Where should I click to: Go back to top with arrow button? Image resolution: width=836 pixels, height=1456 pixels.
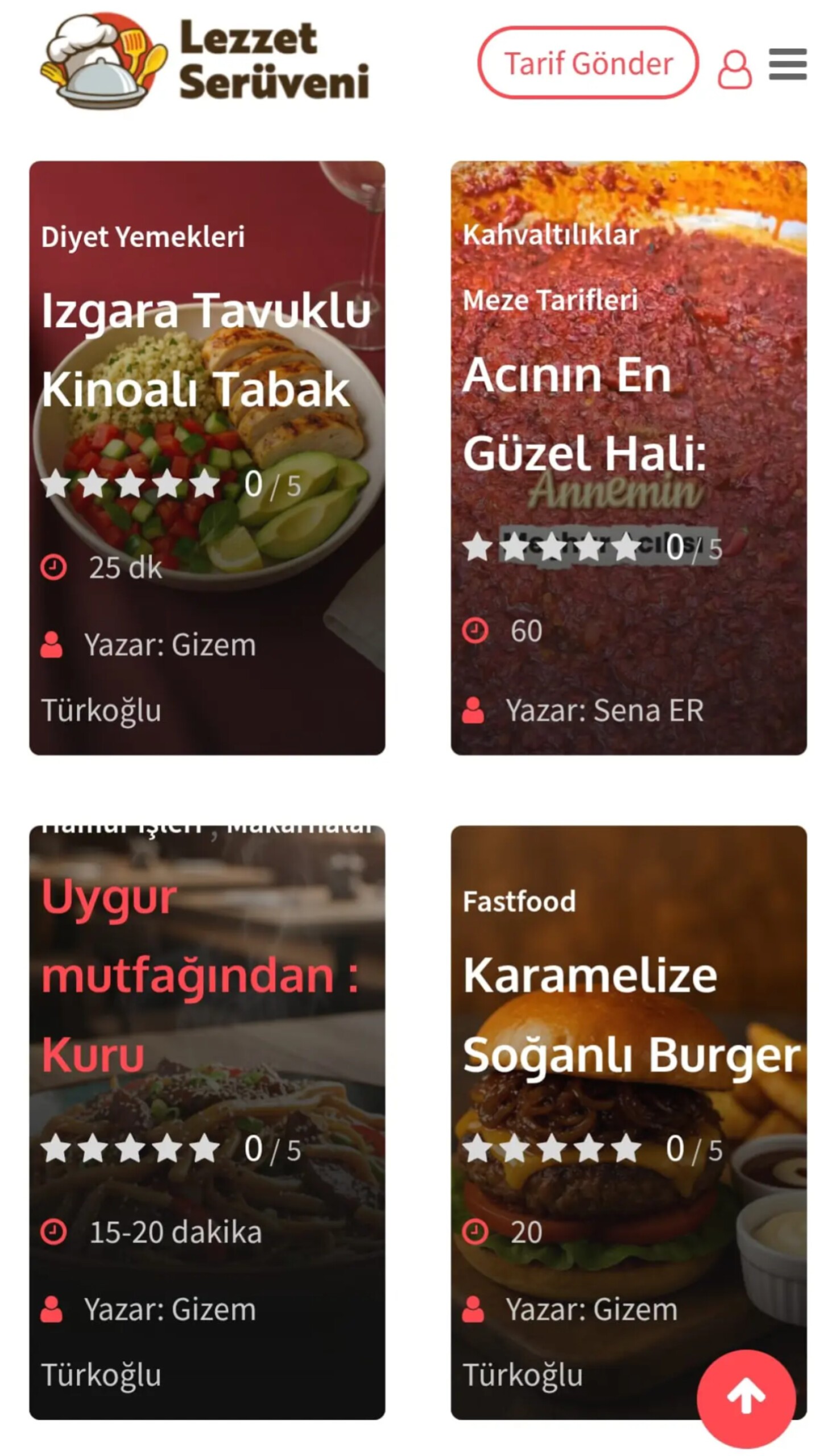746,1397
